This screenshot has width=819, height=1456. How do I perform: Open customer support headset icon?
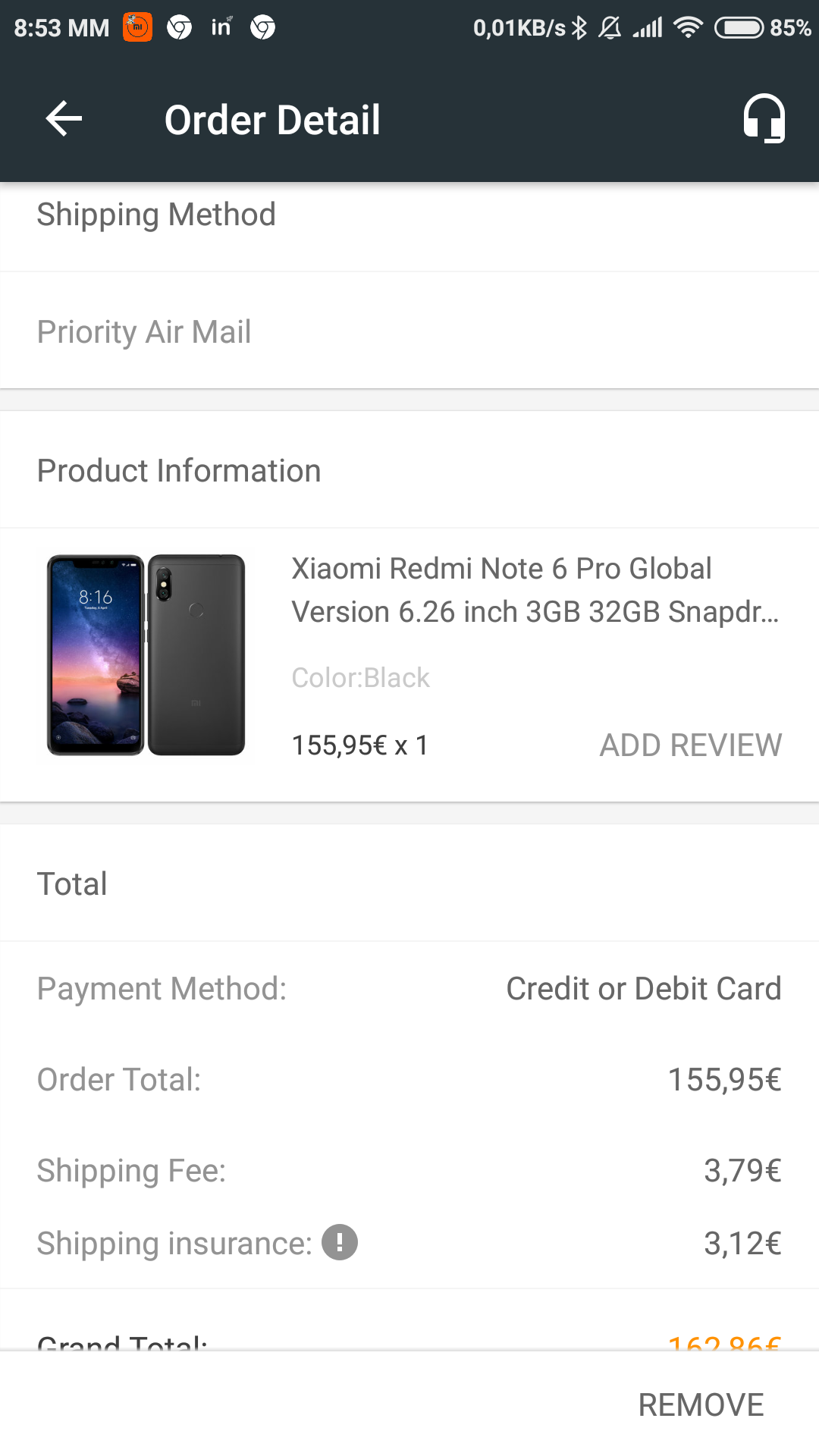[764, 118]
